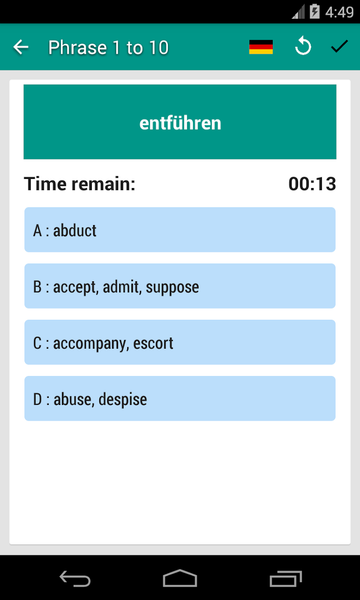The width and height of the screenshot is (360, 600).
Task: Confirm with the checkmark icon
Action: [x=339, y=47]
